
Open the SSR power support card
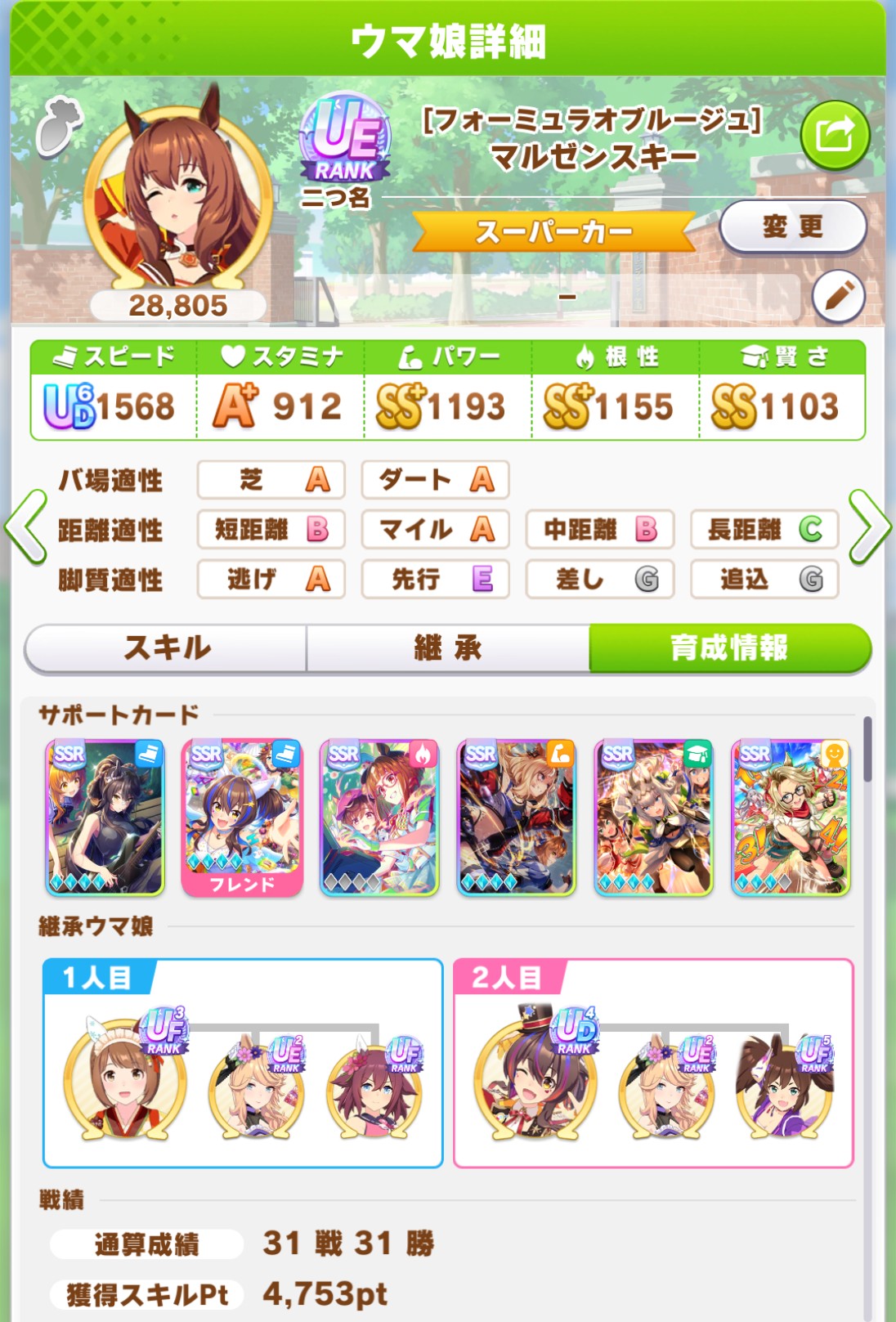click(517, 818)
